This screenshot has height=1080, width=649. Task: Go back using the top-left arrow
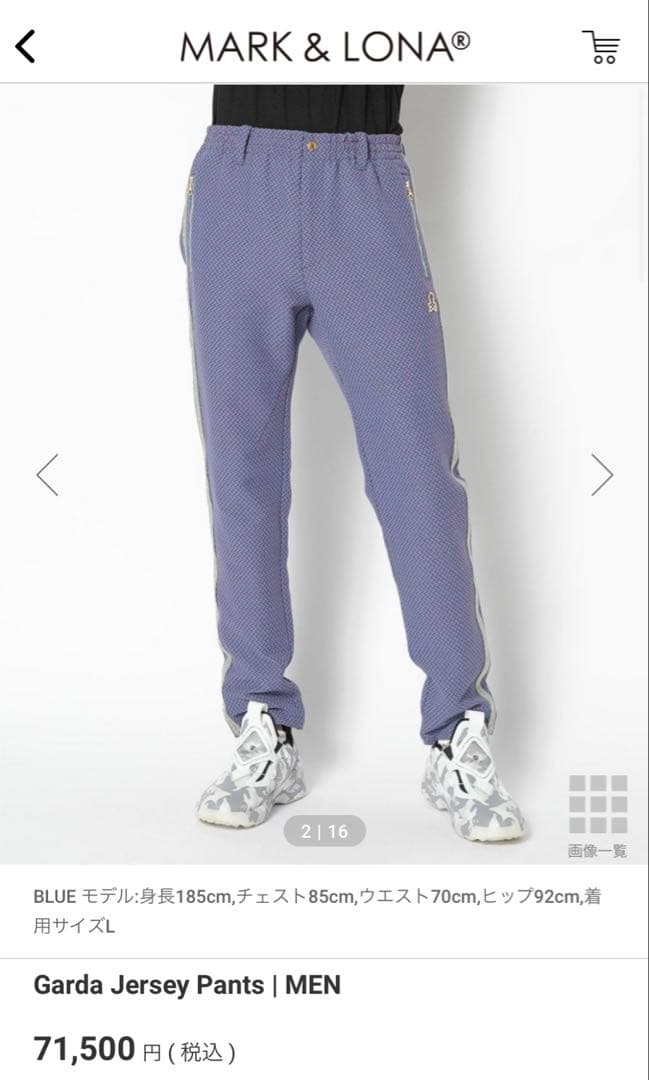coord(26,46)
